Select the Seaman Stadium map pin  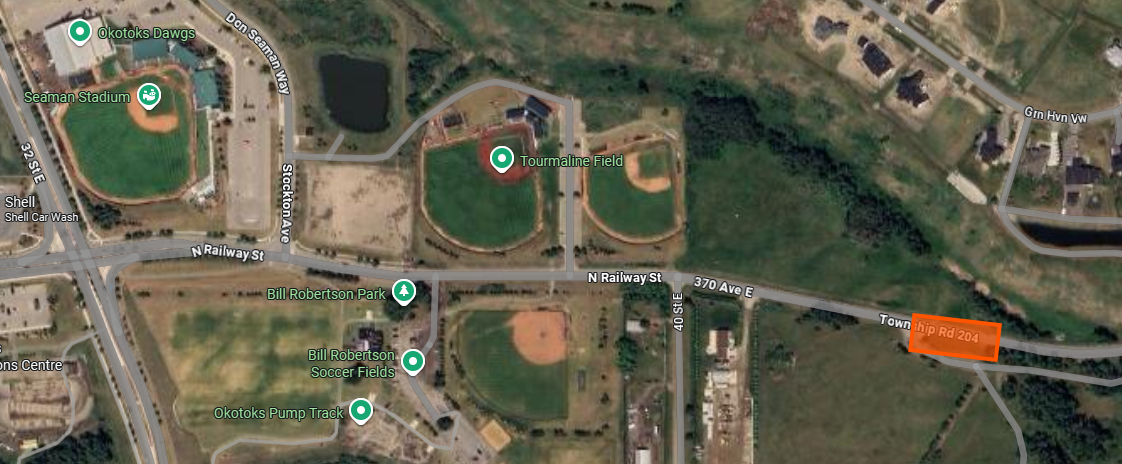click(149, 96)
